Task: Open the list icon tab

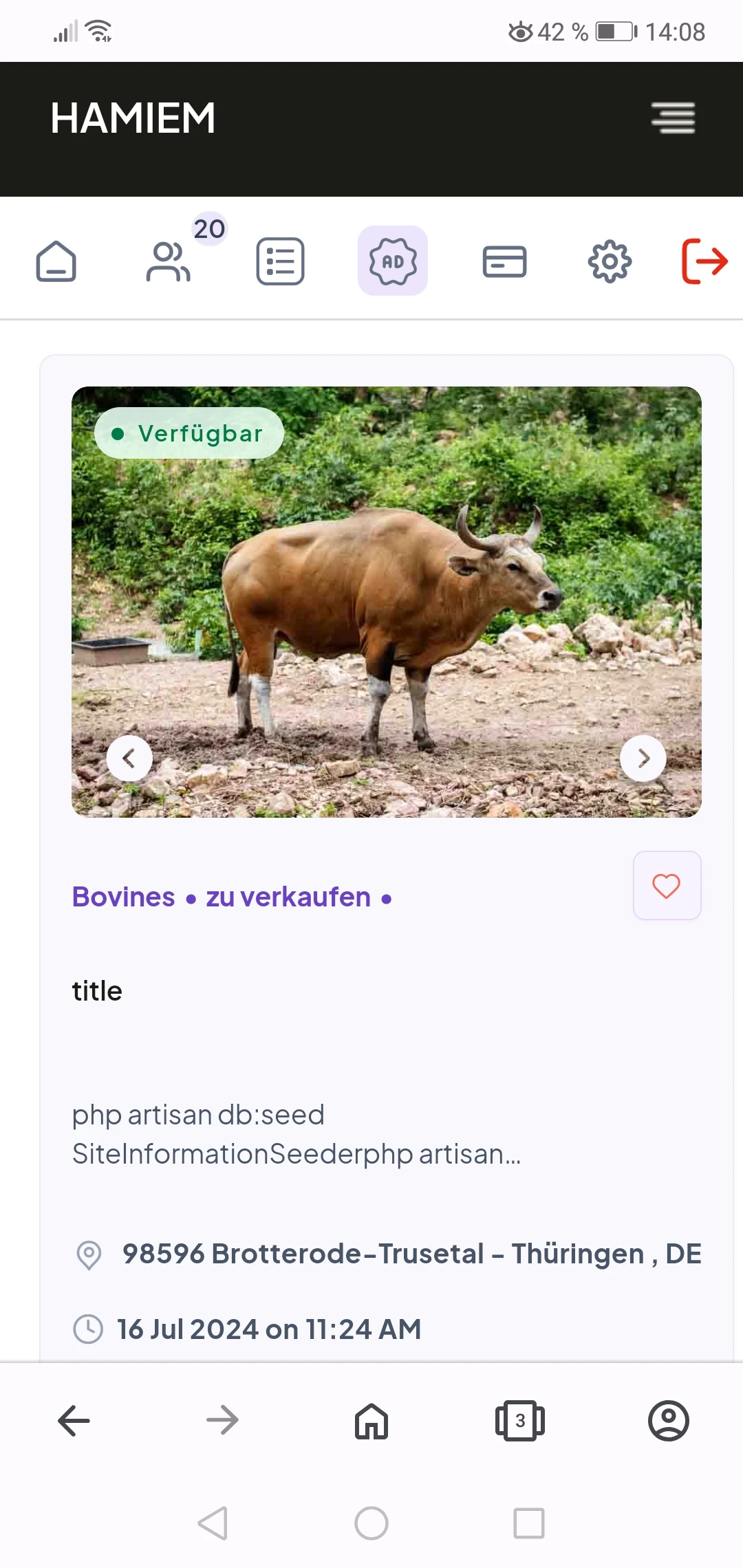Action: (280, 261)
